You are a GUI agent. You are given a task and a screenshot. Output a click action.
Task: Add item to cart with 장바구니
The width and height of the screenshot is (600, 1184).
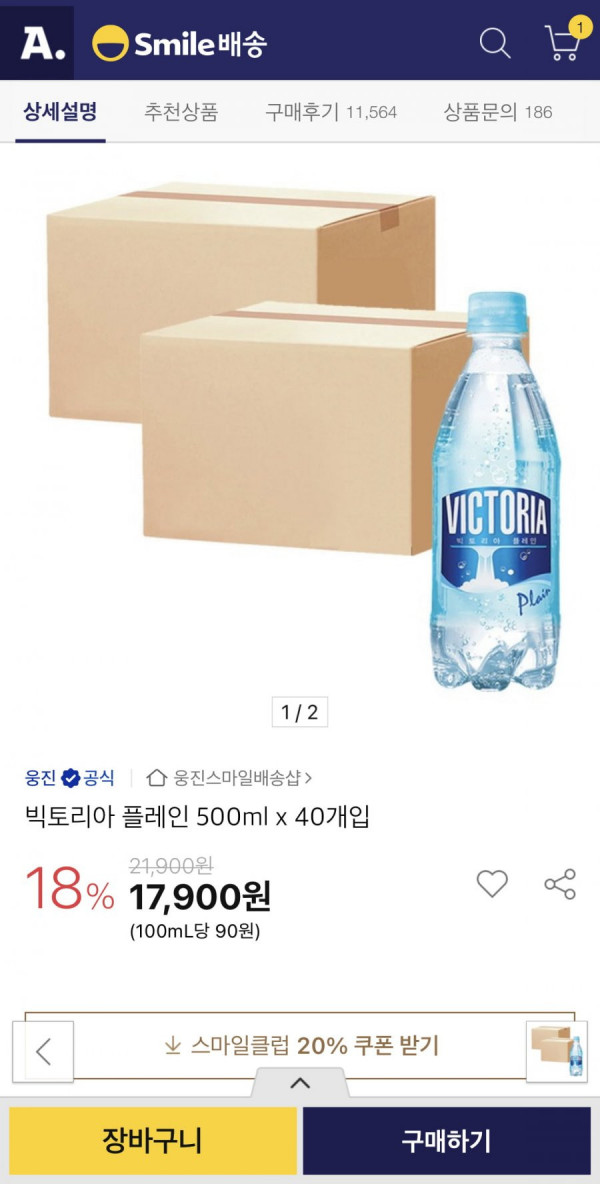click(x=152, y=1140)
